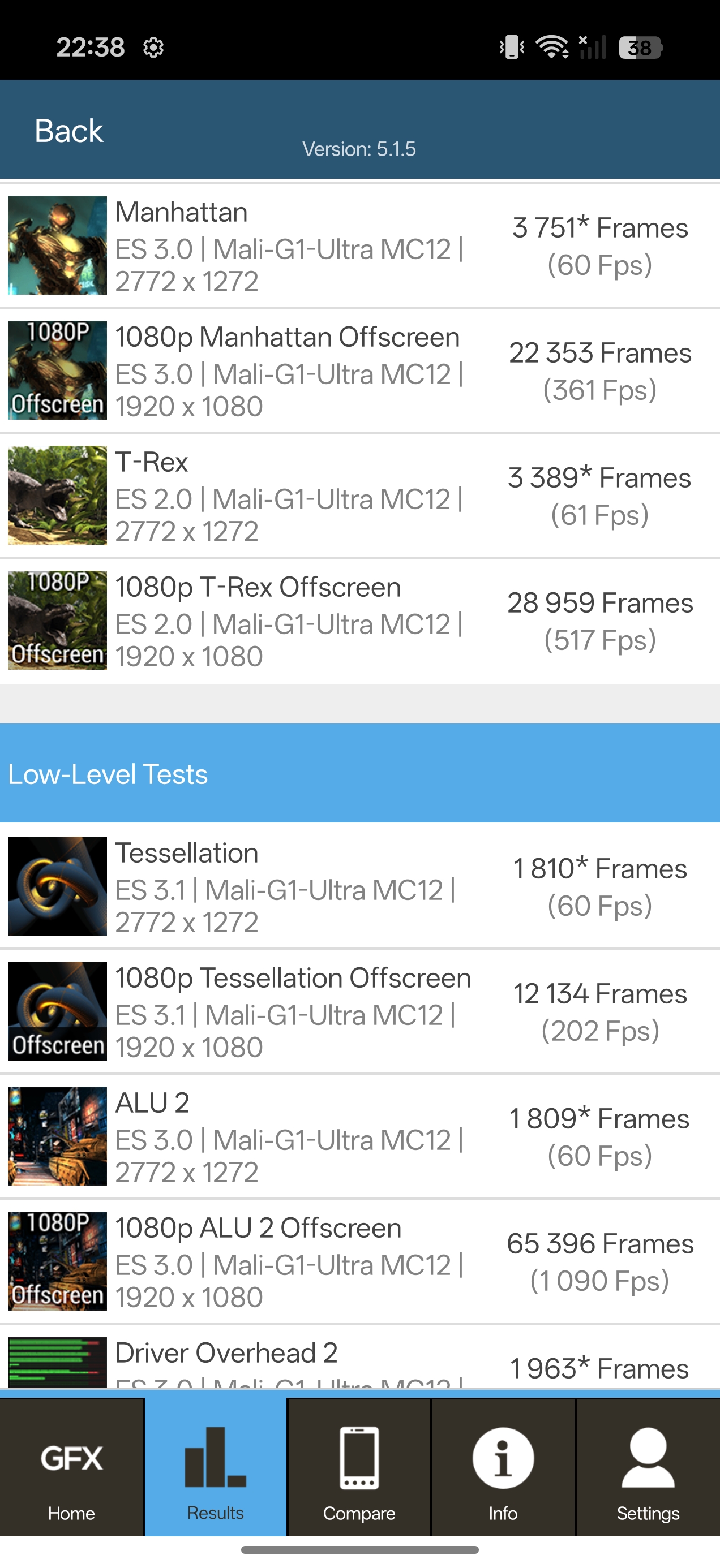This screenshot has height=1568, width=720.
Task: Tap the Back button
Action: [69, 131]
